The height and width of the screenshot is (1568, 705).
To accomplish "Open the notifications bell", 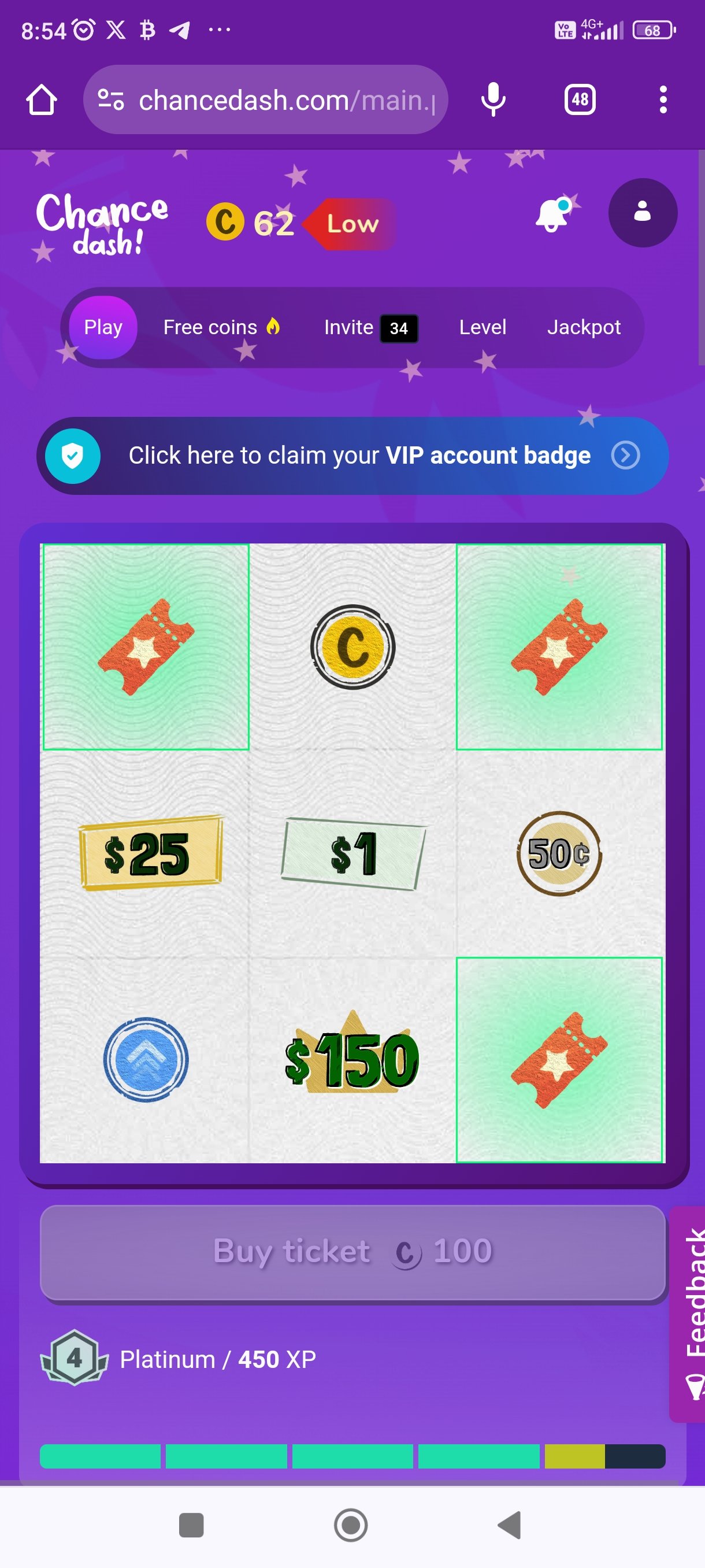I will pyautogui.click(x=553, y=215).
